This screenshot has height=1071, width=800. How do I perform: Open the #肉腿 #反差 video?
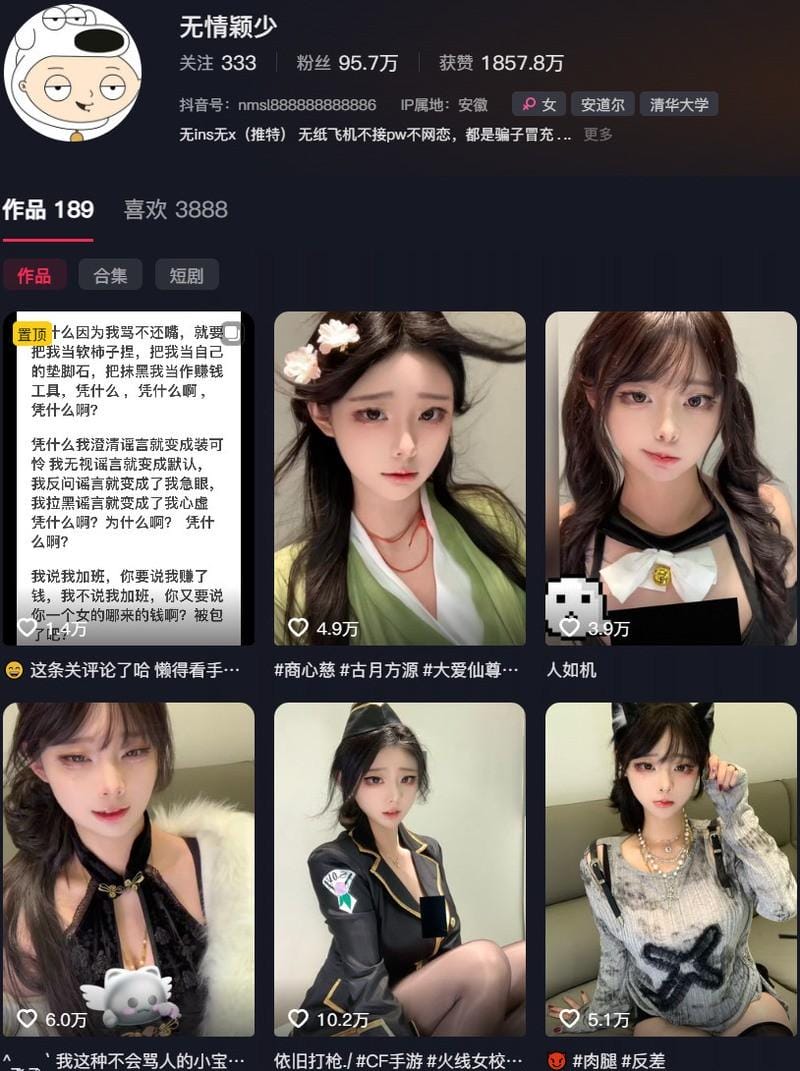tap(671, 869)
